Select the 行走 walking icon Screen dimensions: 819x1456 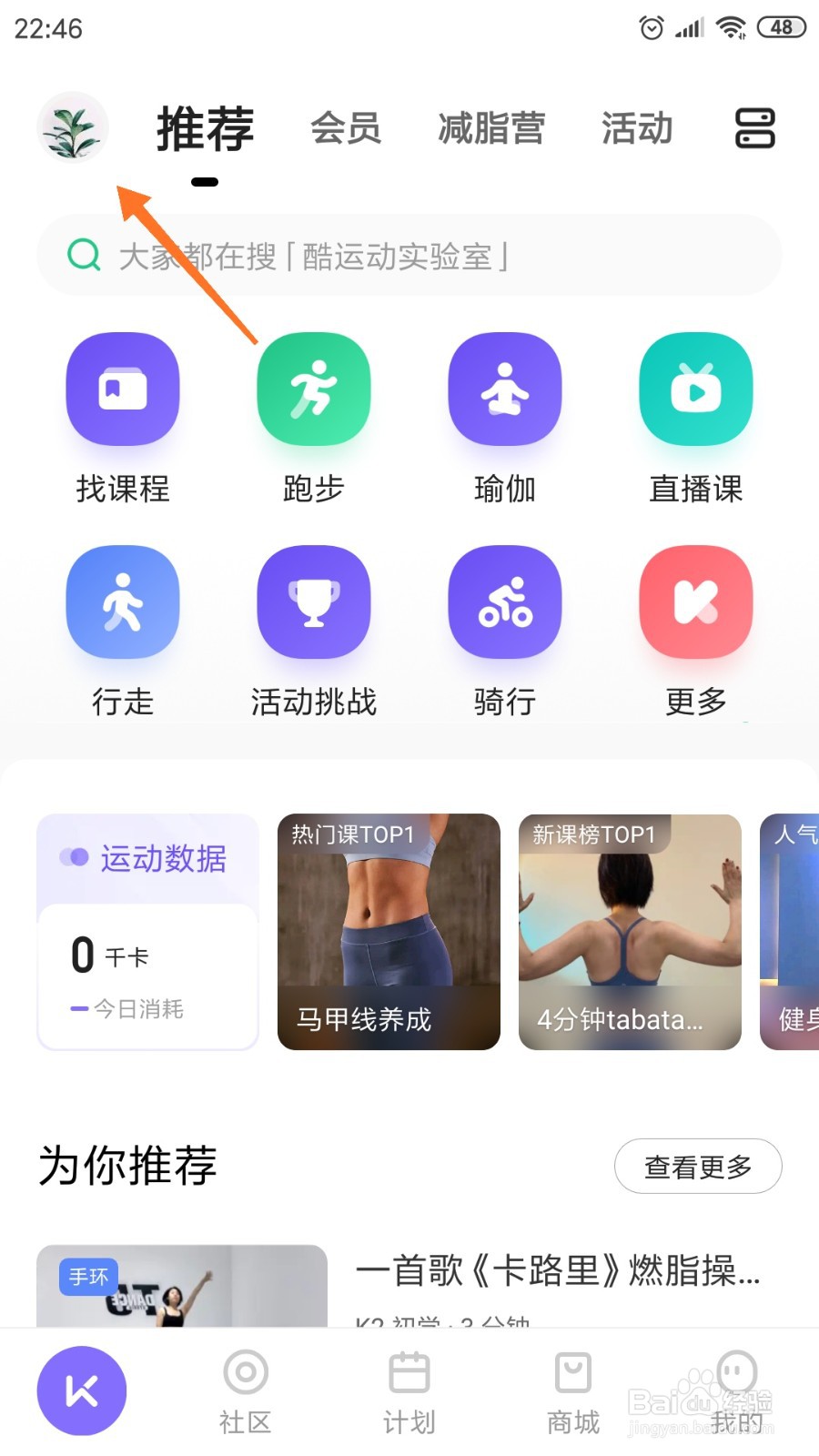point(122,602)
